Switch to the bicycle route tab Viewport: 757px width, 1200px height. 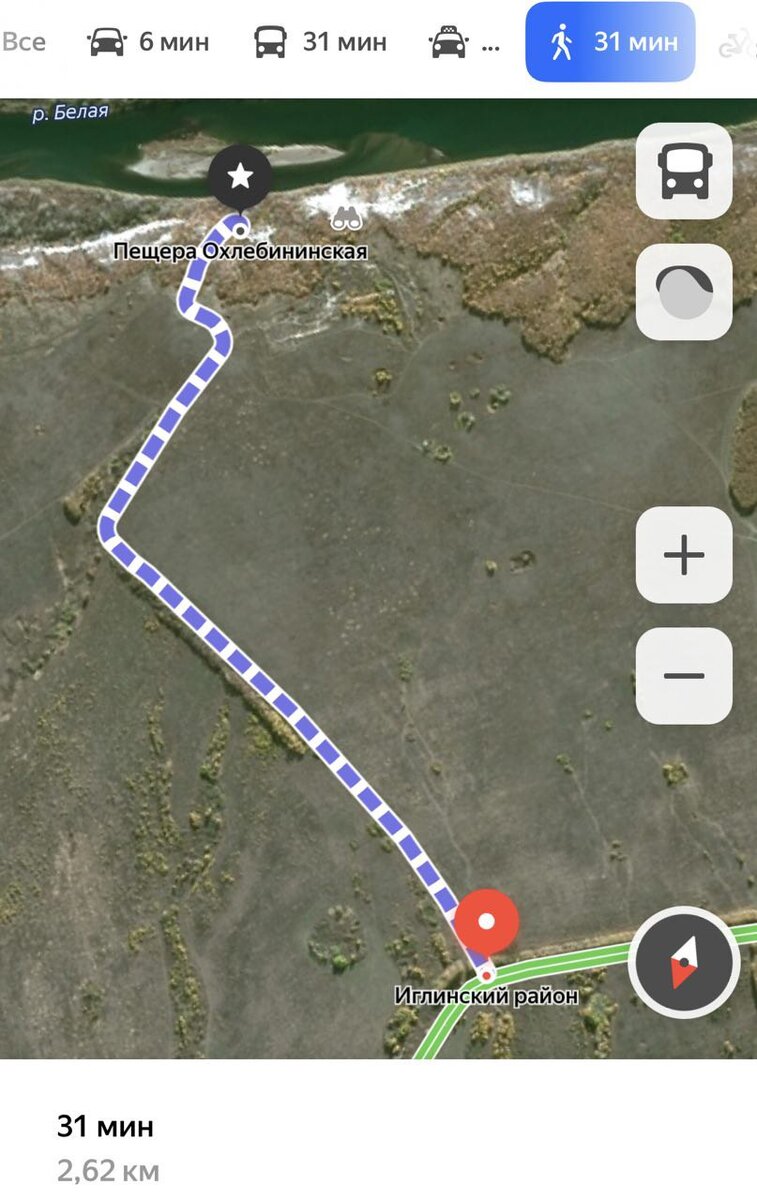click(x=736, y=44)
